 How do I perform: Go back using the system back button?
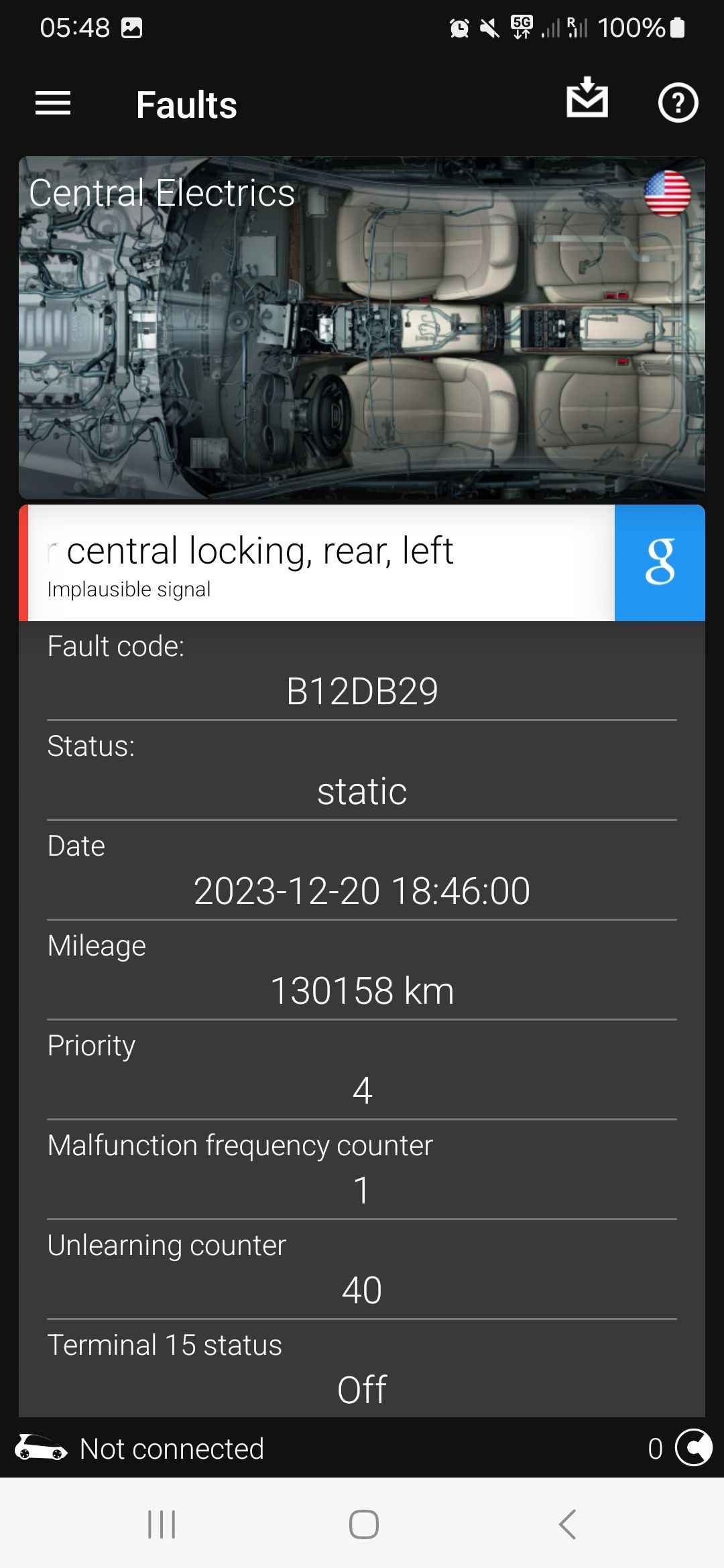[567, 1524]
